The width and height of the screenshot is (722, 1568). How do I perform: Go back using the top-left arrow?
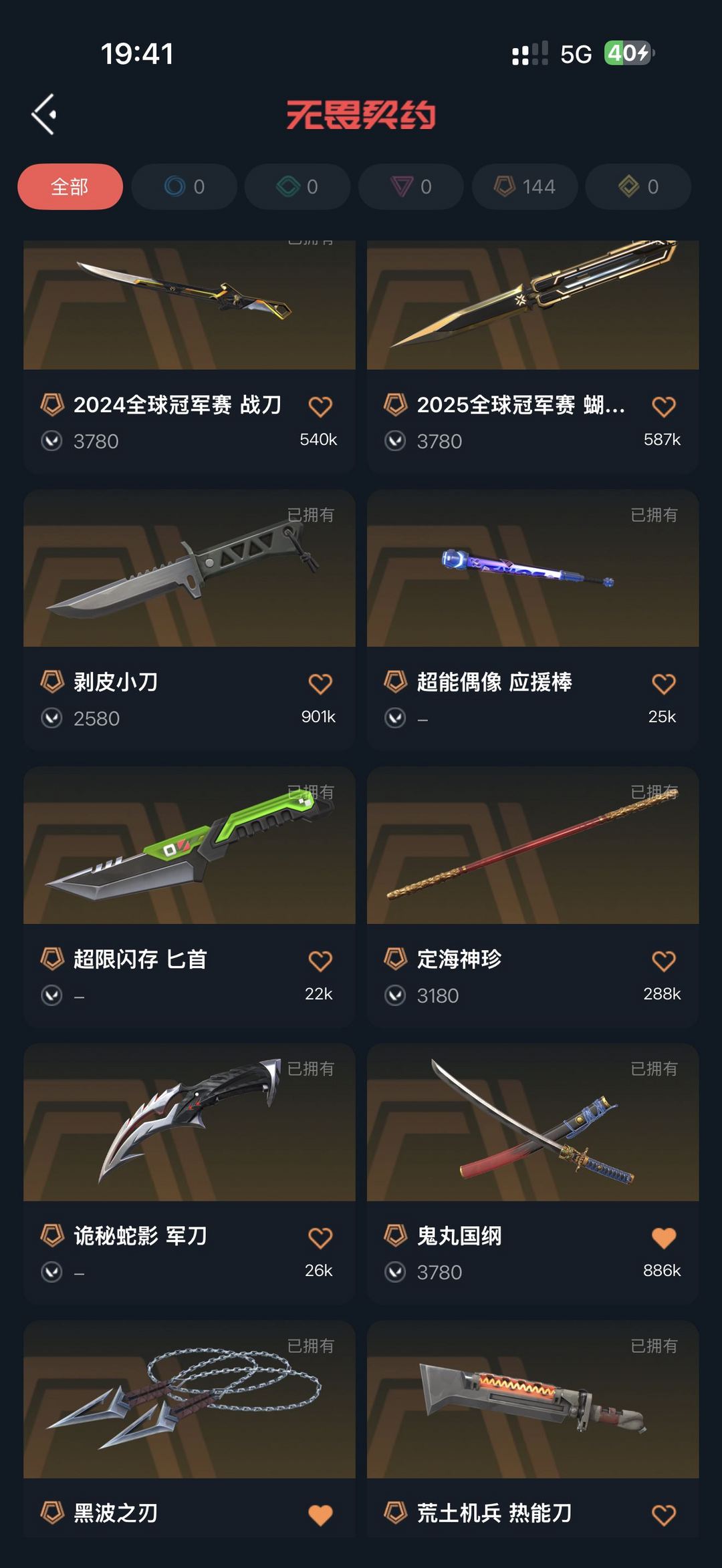point(44,114)
